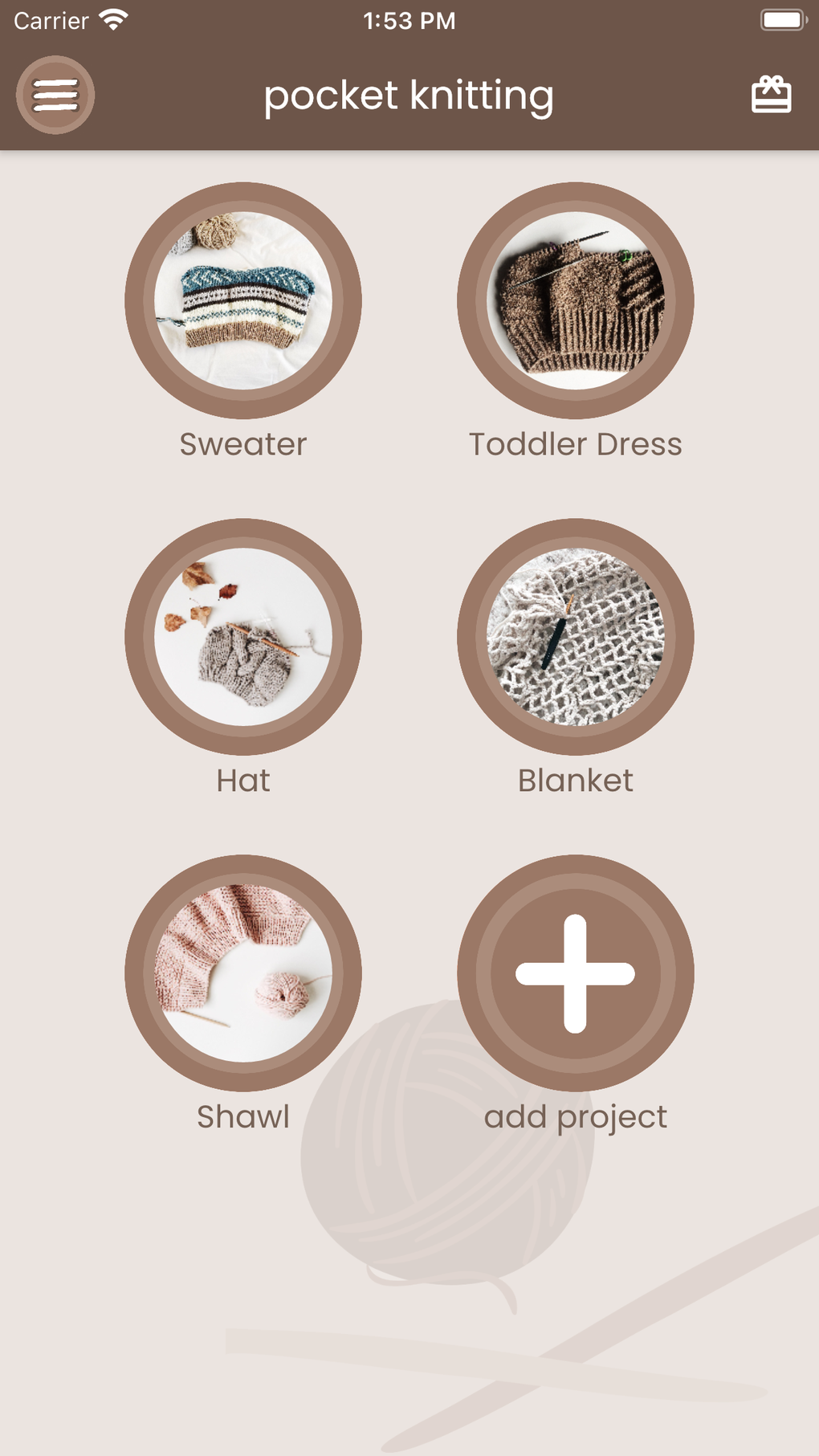
Task: Tap the clock showing 1:53 PM
Action: 409,21
